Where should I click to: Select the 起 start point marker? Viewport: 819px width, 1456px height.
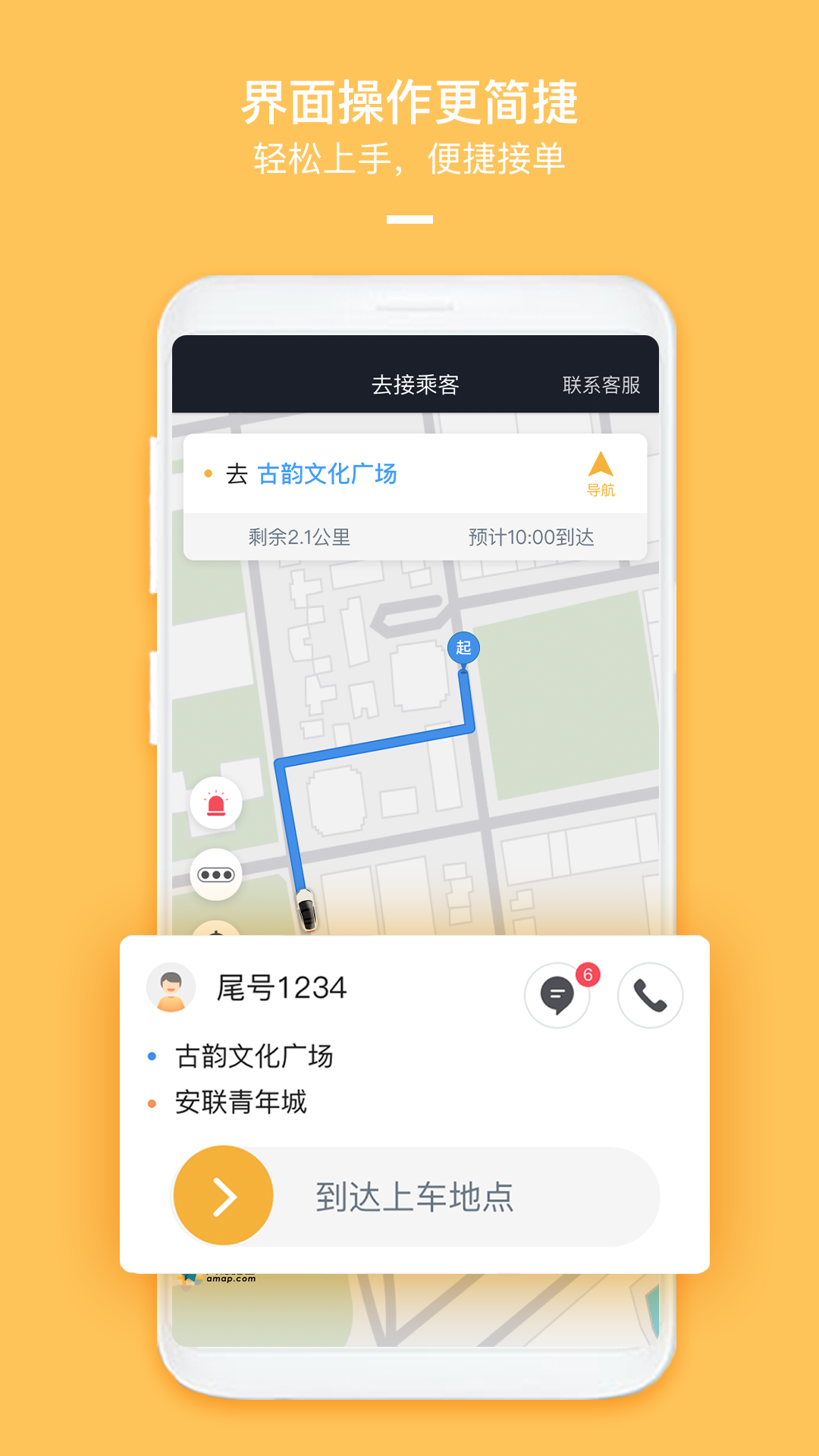[465, 648]
